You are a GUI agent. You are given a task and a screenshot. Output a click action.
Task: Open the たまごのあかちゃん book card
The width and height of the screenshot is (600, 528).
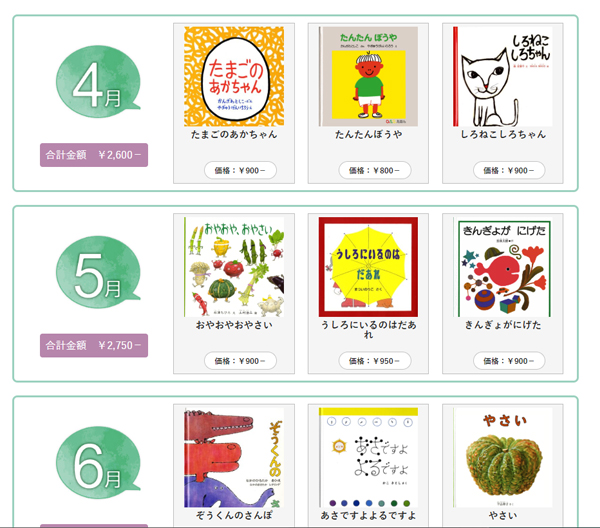pyautogui.click(x=233, y=78)
